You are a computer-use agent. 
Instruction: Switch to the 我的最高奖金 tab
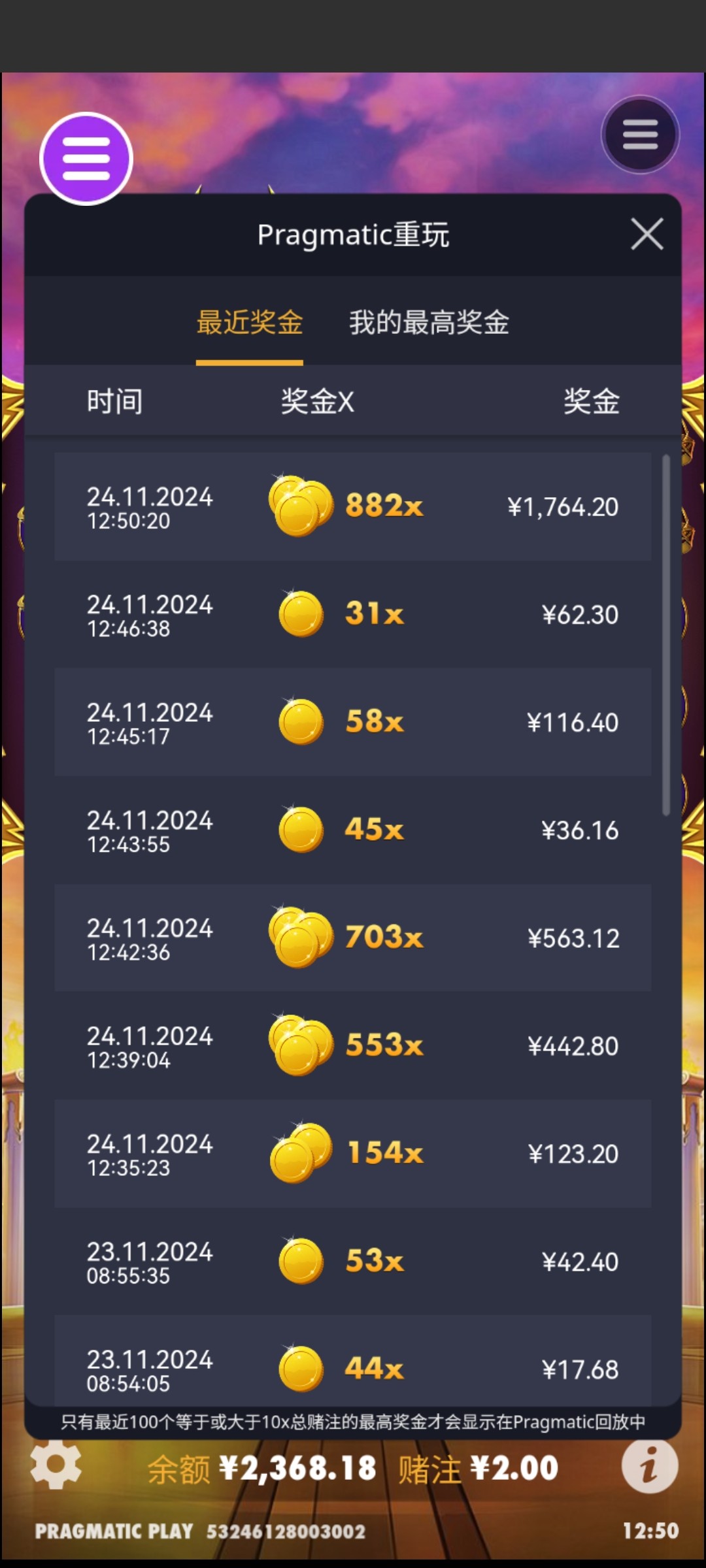pyautogui.click(x=428, y=323)
